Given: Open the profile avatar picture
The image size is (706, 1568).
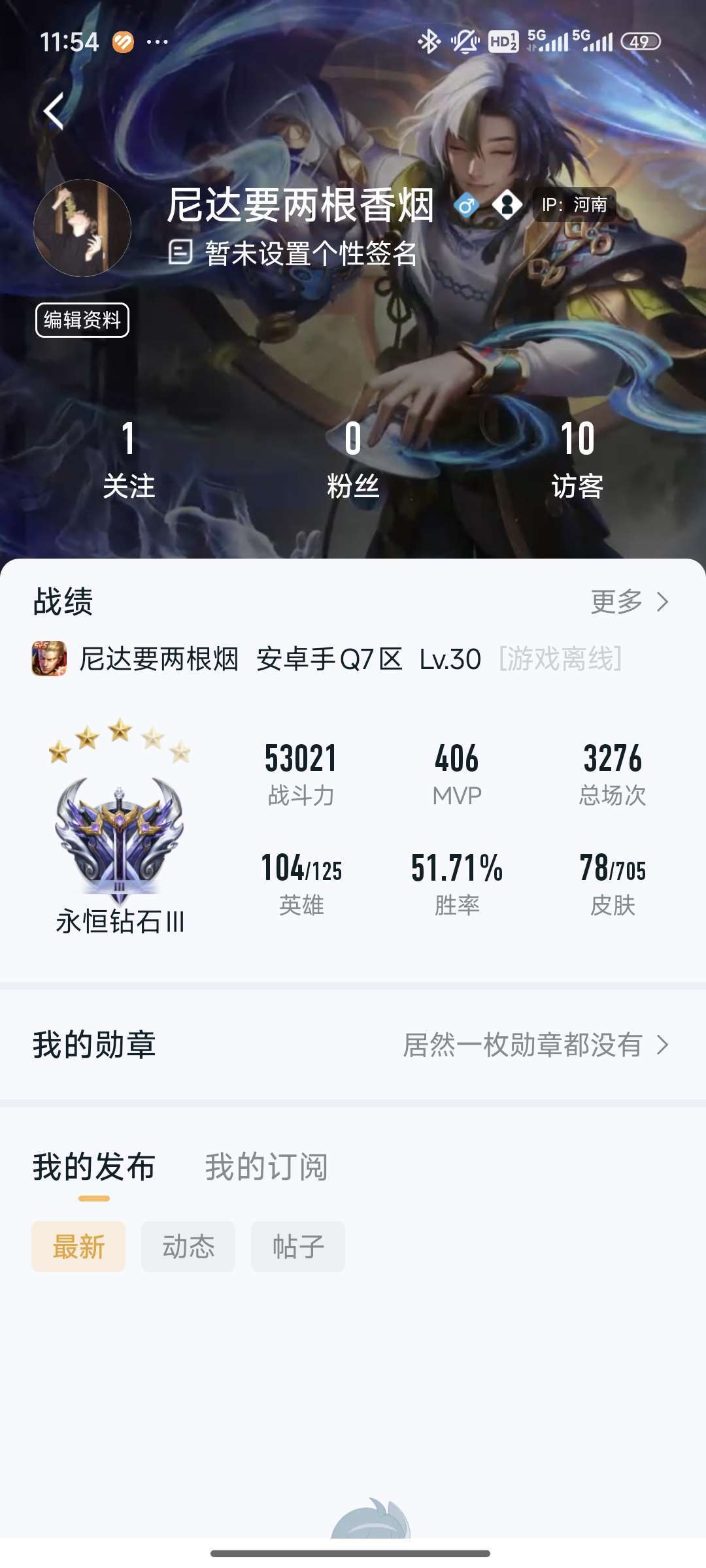Looking at the screenshot, I should (x=82, y=228).
